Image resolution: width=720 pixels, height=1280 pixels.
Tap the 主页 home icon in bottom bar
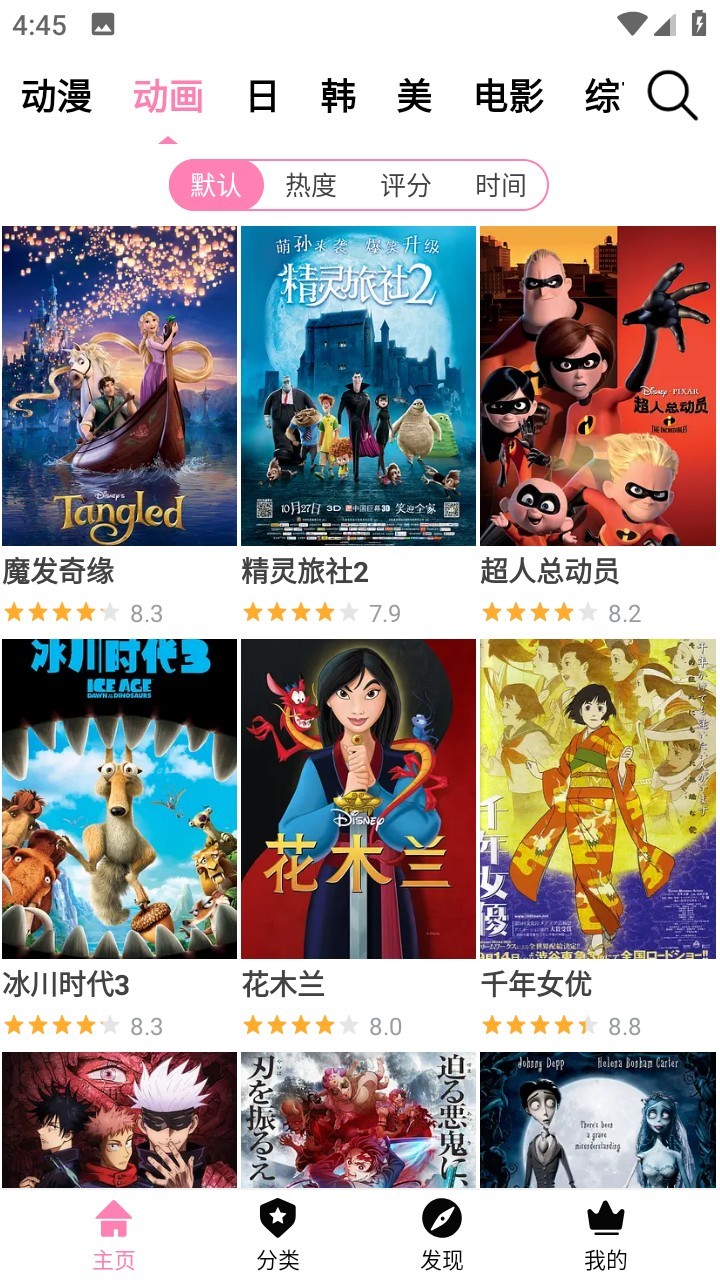(115, 1218)
